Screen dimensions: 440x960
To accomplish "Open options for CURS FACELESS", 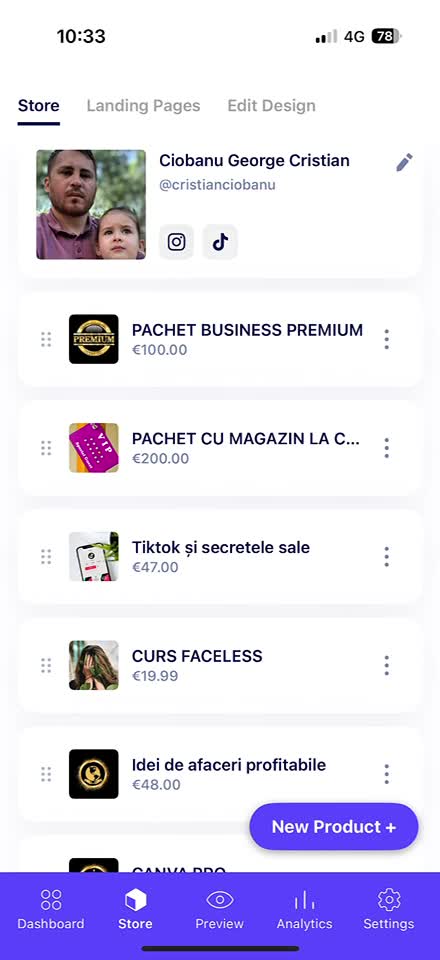I will tap(386, 666).
